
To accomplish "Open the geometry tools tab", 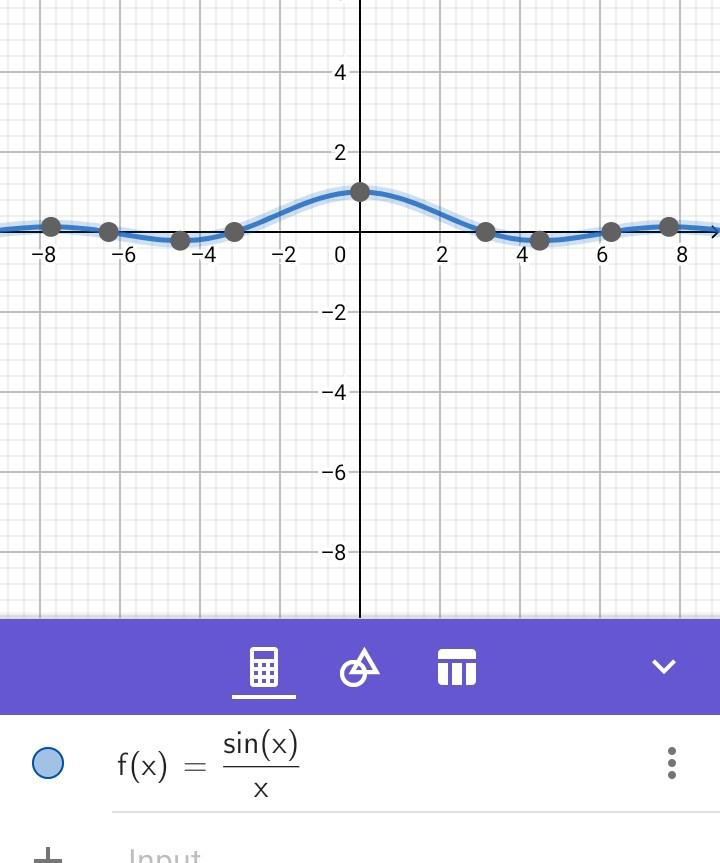I will pyautogui.click(x=360, y=667).
